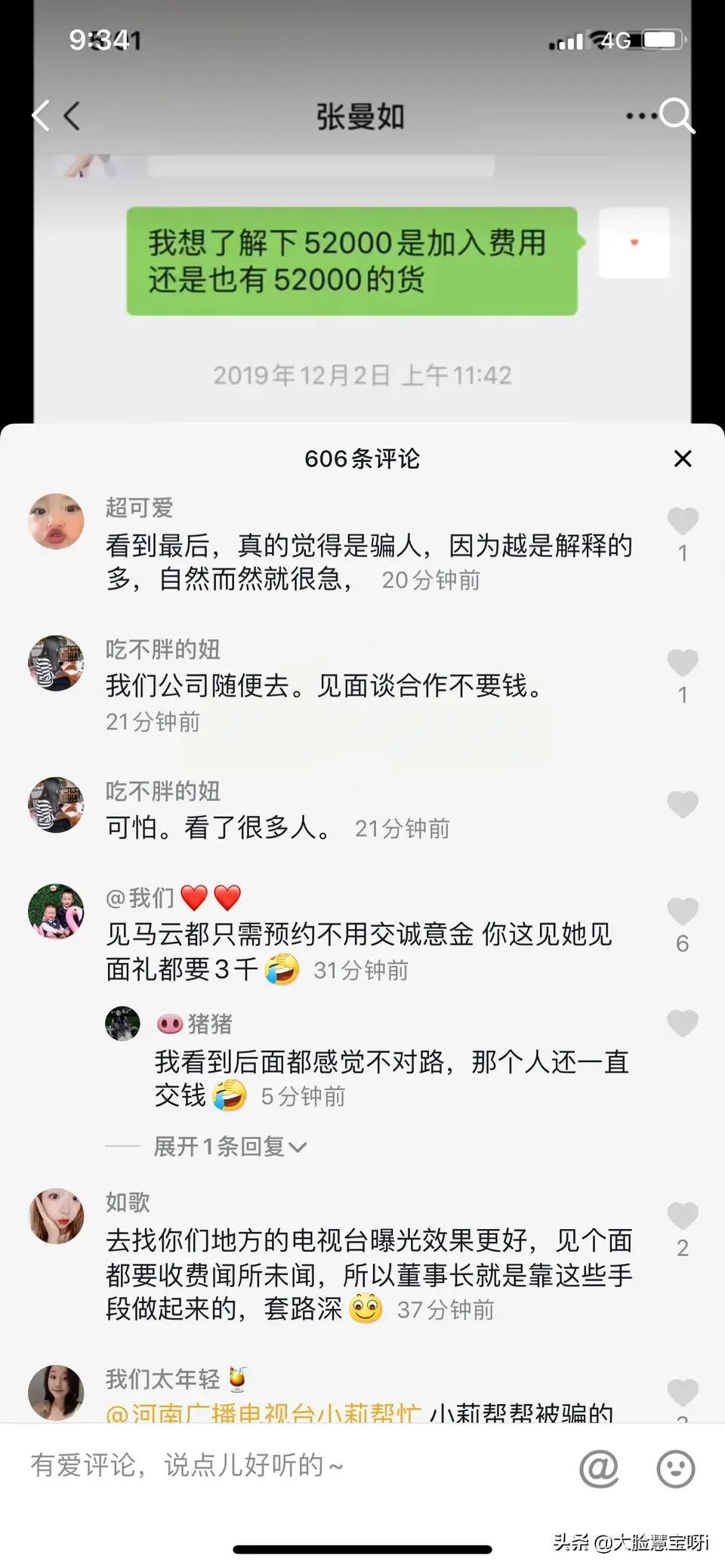The height and width of the screenshot is (1568, 725).
Task: Open 如歌's profile avatar
Action: (x=56, y=1215)
